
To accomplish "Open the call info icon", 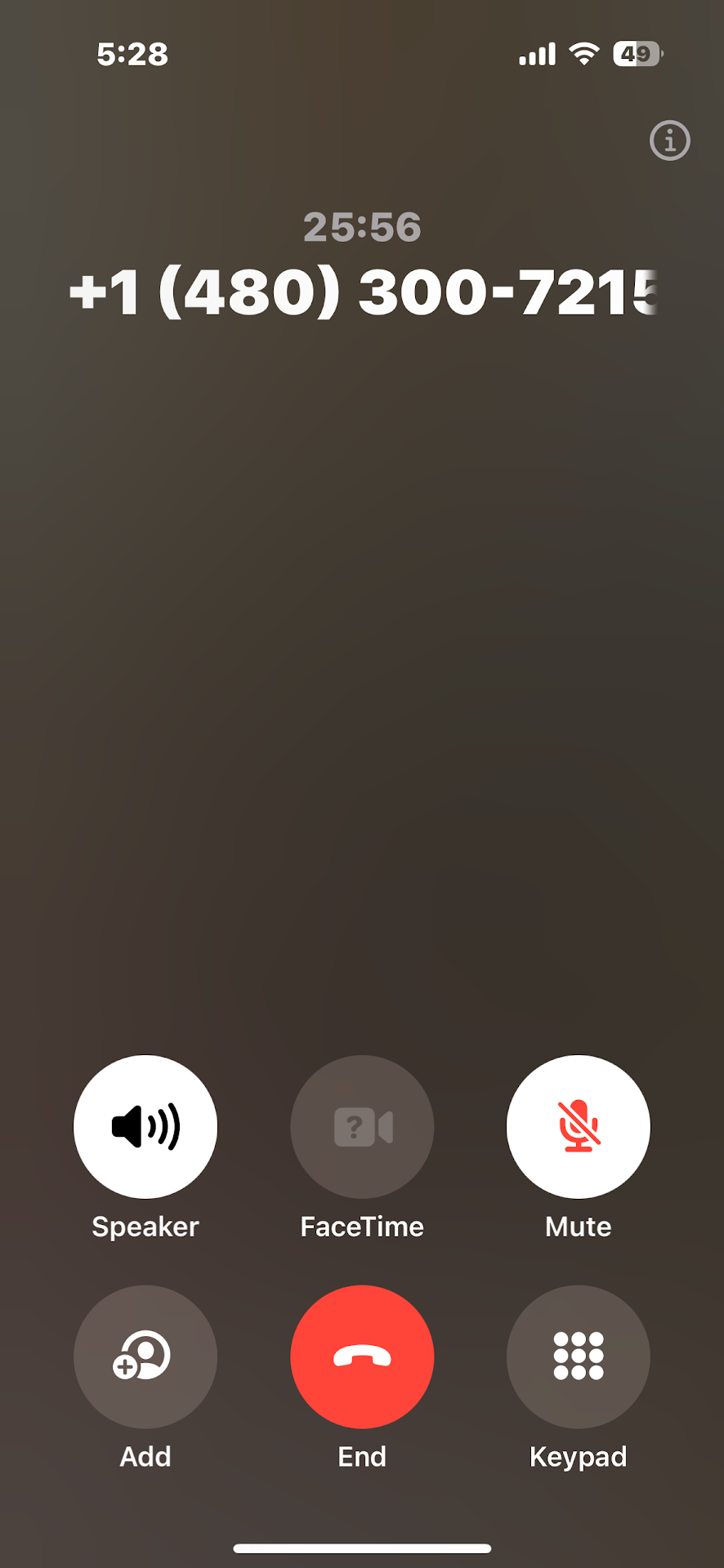I will pos(669,141).
